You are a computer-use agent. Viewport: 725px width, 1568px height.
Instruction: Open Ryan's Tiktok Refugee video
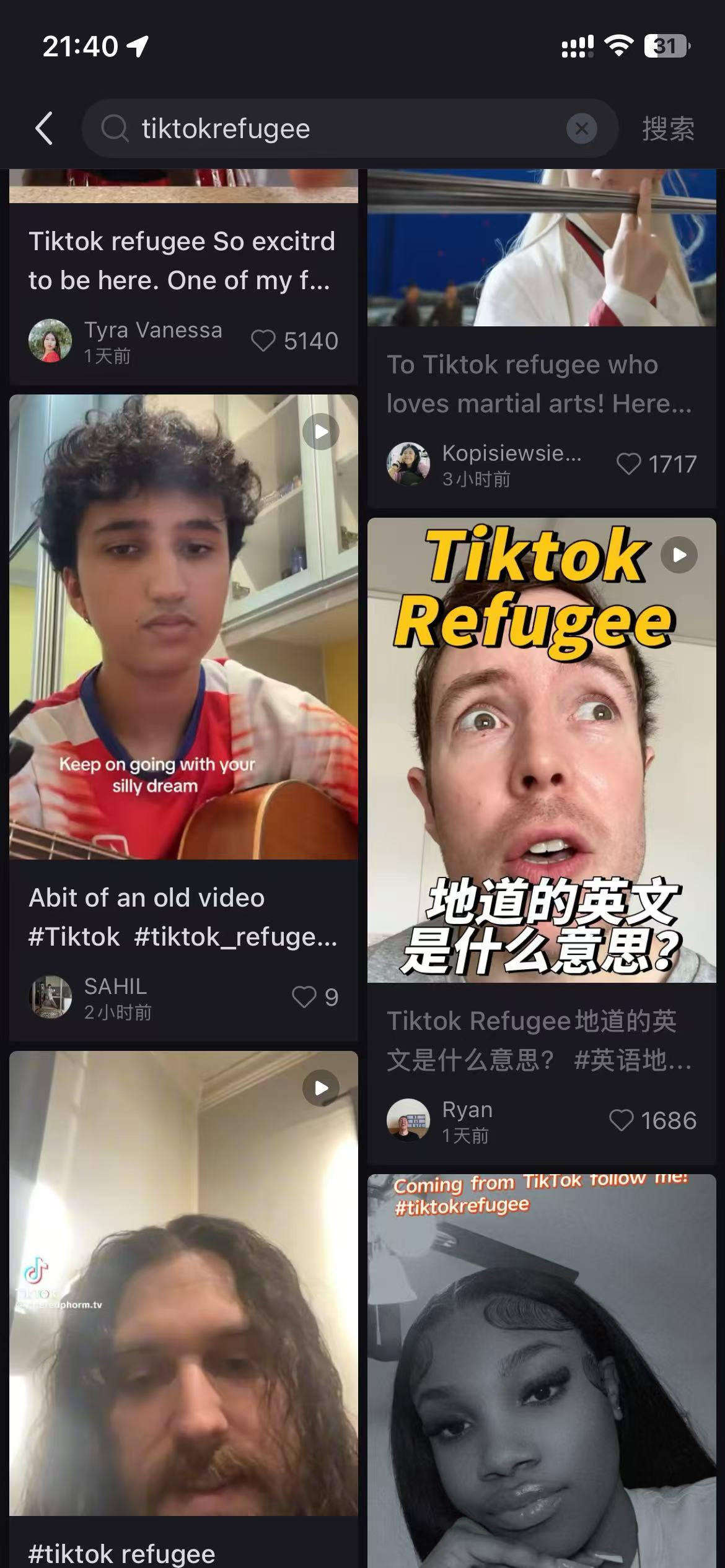click(541, 749)
